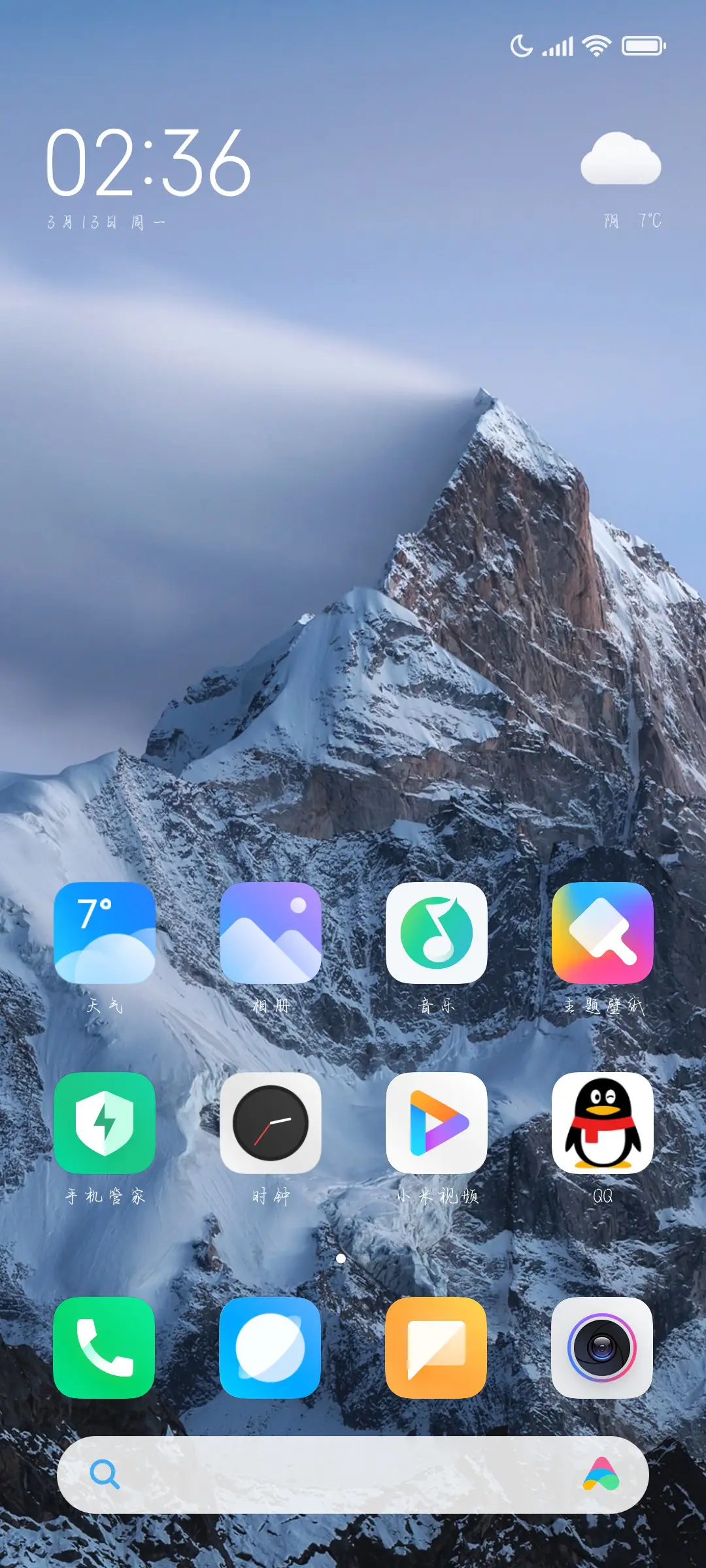Screen dimensions: 706x1568
Task: Open the blue browser app in dock
Action: point(271,1348)
